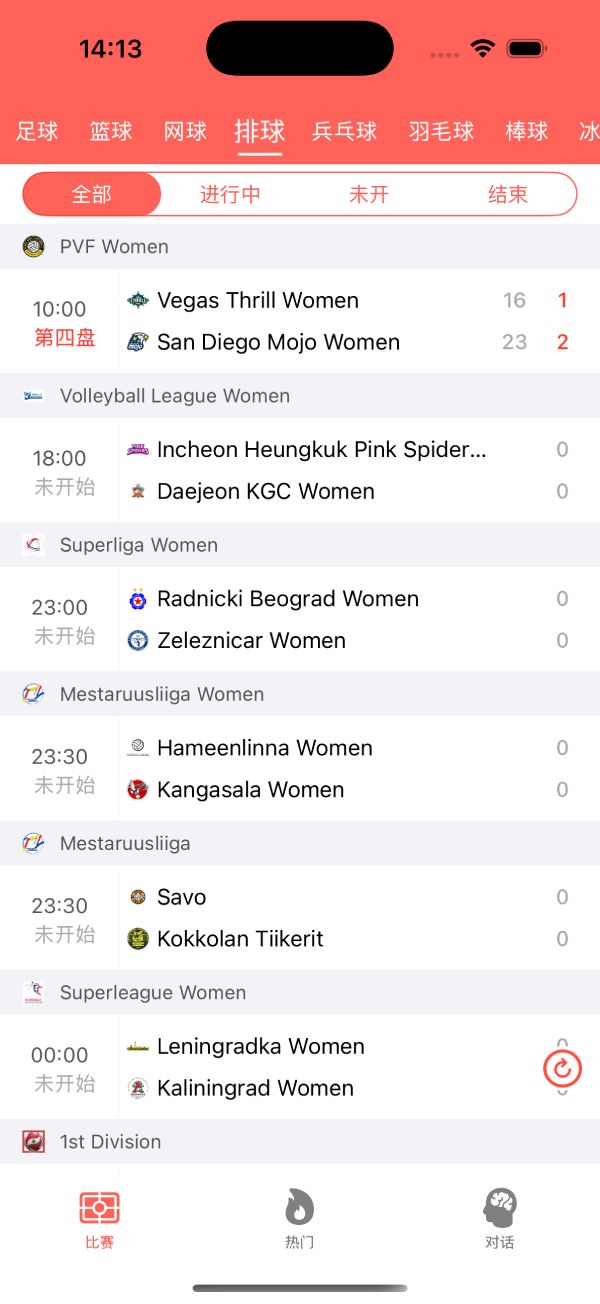Tap the floating refresh button
This screenshot has width=600, height=1304.
[x=563, y=1069]
